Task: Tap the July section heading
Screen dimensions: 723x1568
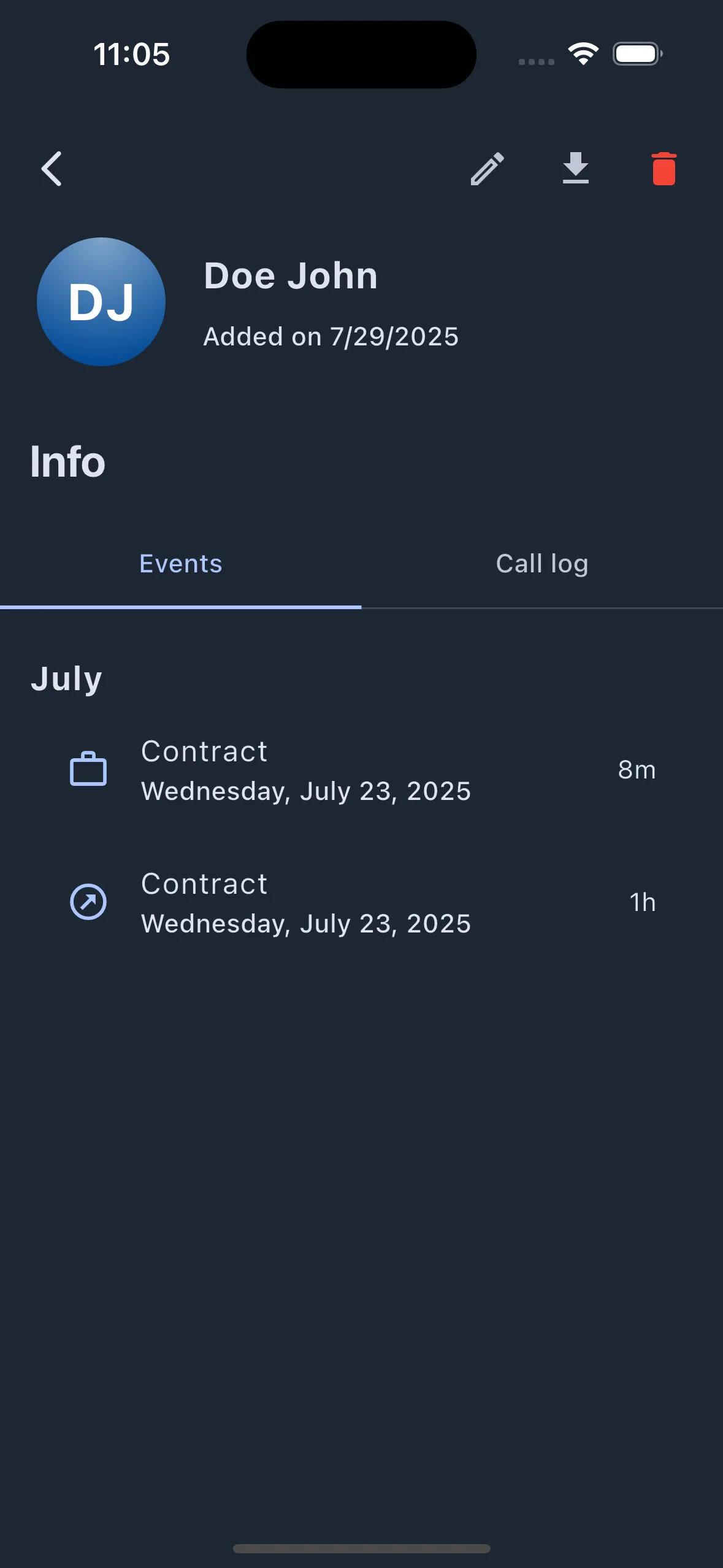Action: tap(66, 677)
